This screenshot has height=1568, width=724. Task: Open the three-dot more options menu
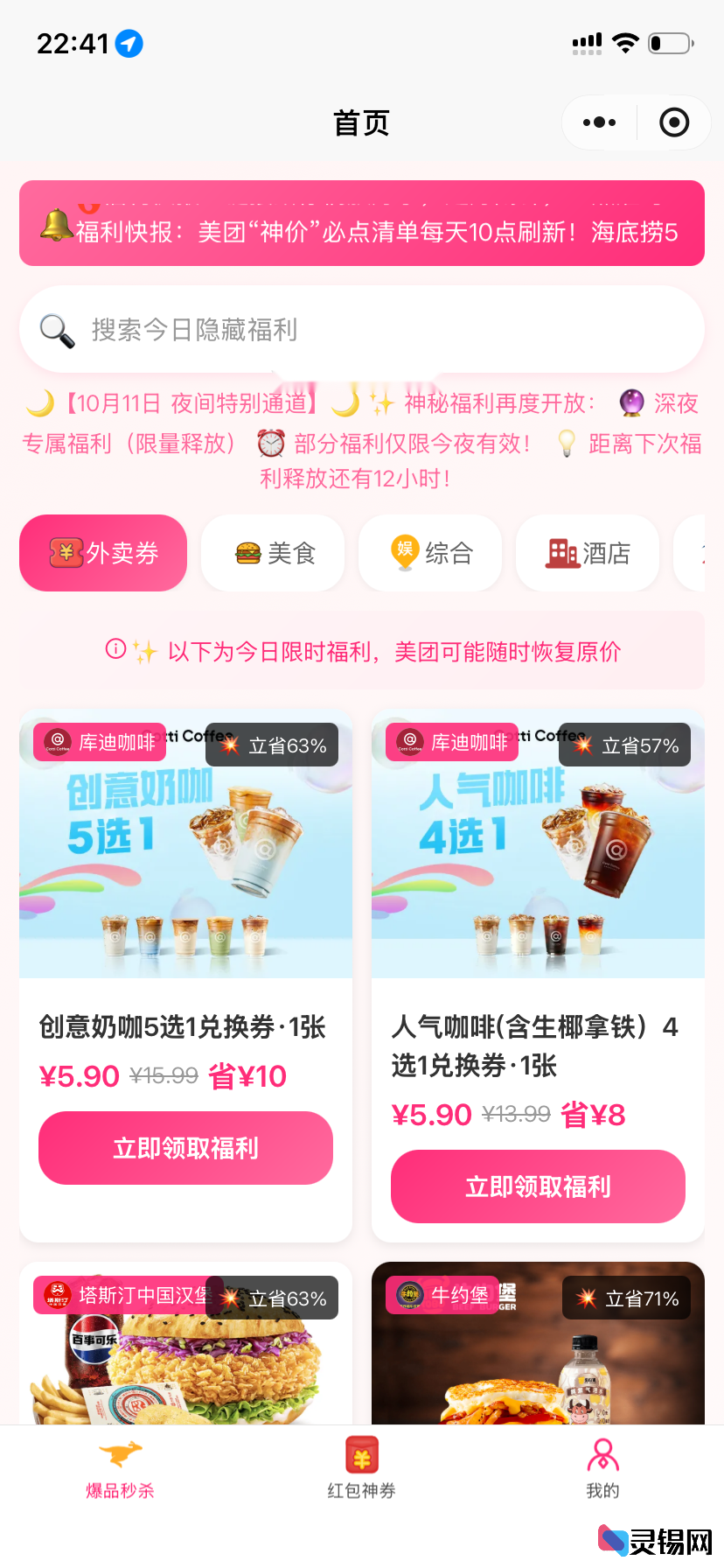pos(598,122)
